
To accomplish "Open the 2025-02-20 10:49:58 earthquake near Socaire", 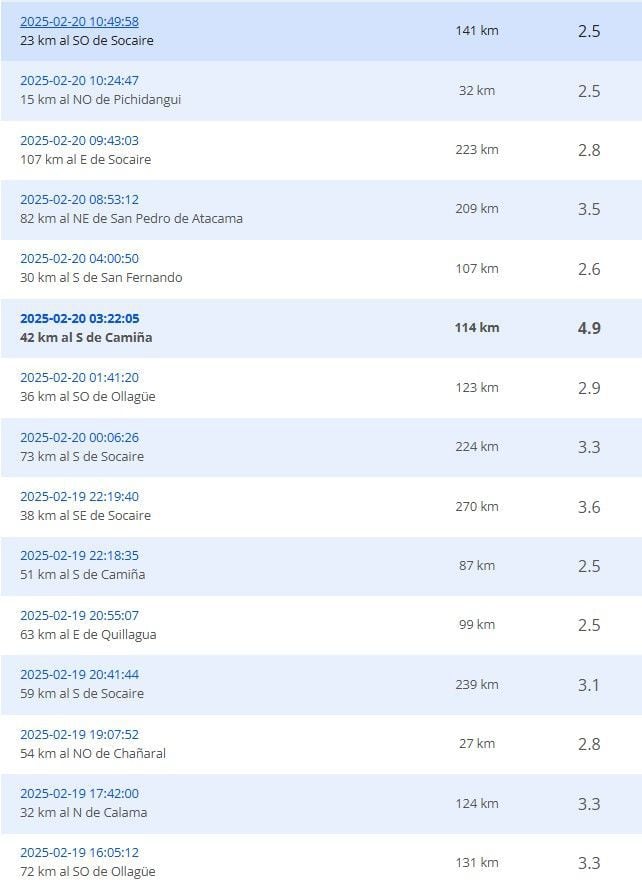I will pyautogui.click(x=79, y=22).
